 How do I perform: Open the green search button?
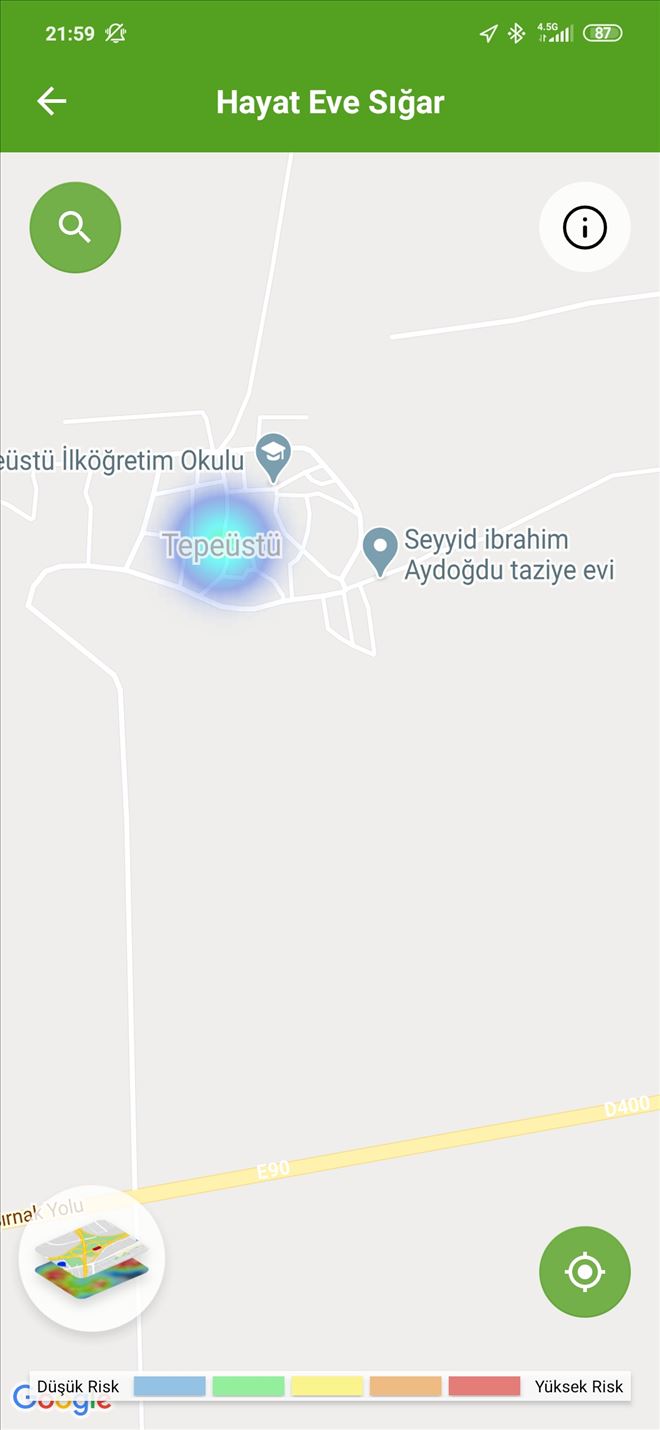[75, 227]
